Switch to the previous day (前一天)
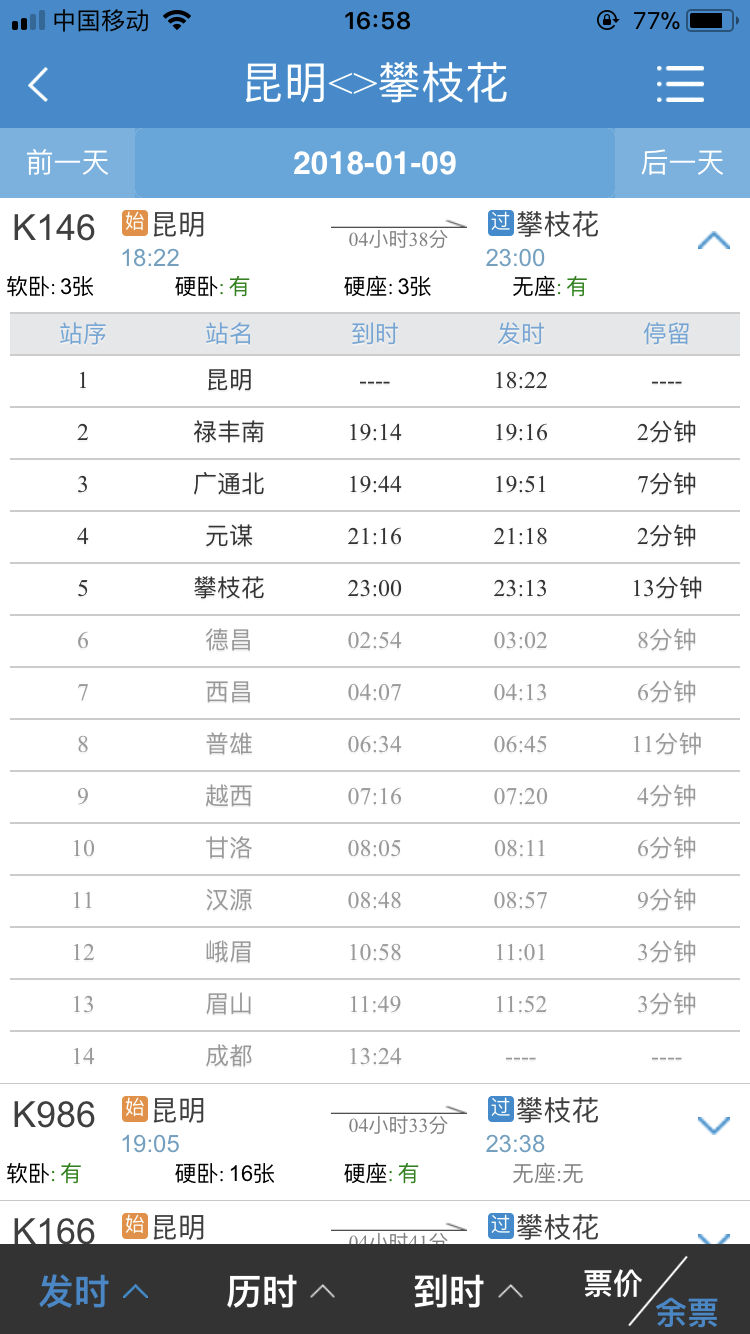Viewport: 750px width, 1334px height. (x=67, y=162)
